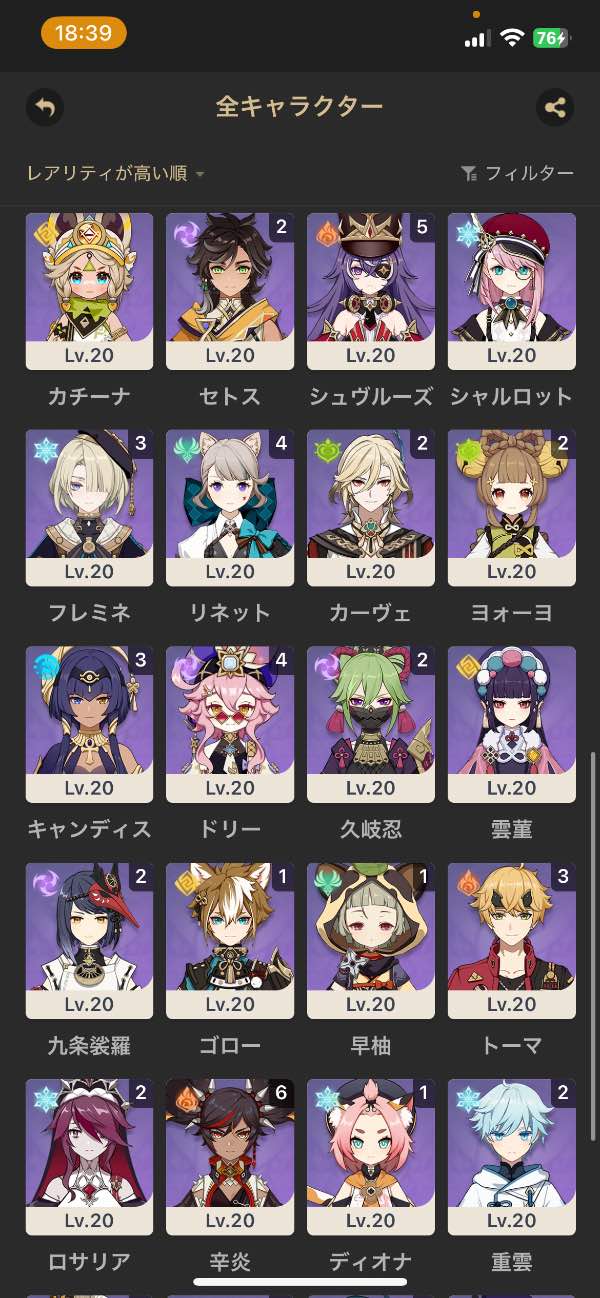Open カチーナ's character card
The height and width of the screenshot is (1298, 600).
click(89, 290)
